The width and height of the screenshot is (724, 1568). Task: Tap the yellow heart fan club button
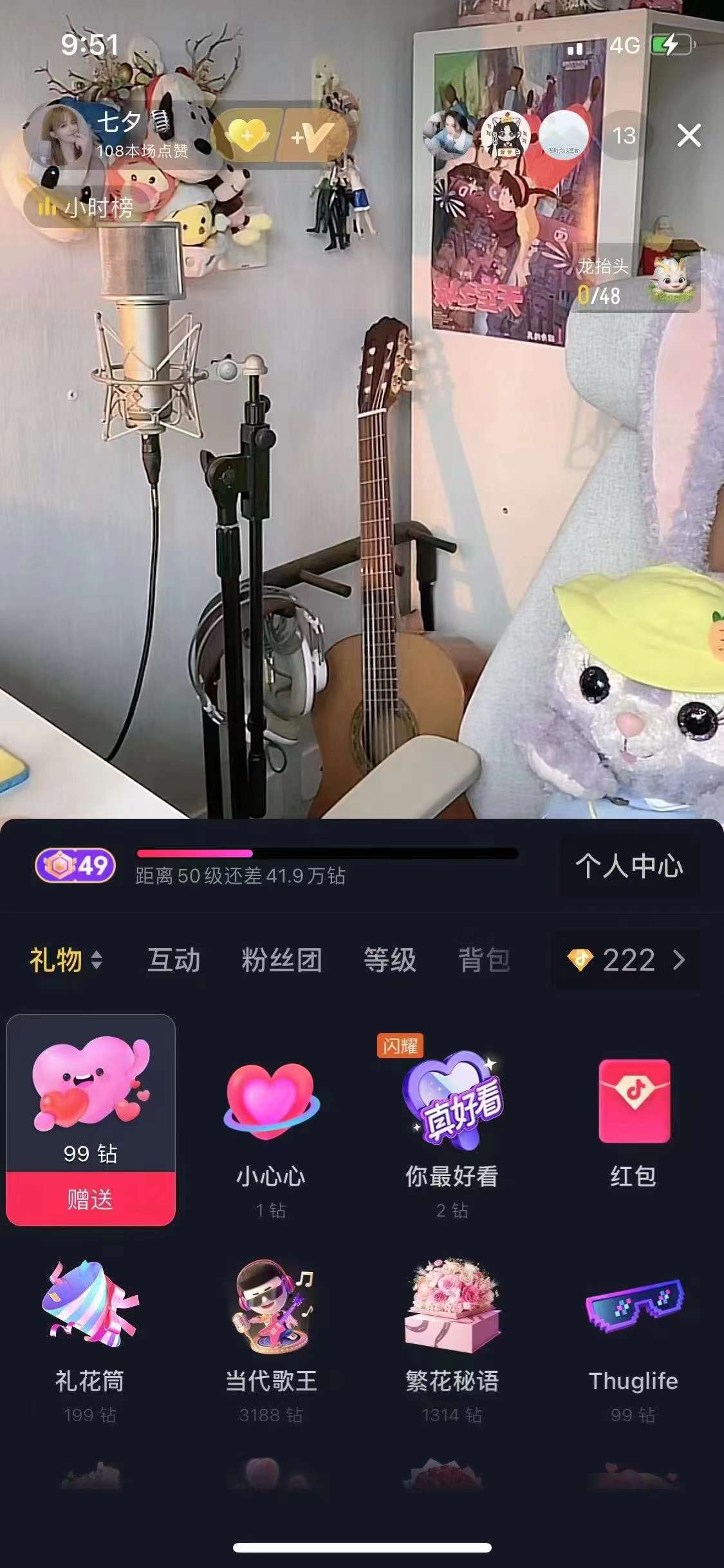click(x=246, y=136)
